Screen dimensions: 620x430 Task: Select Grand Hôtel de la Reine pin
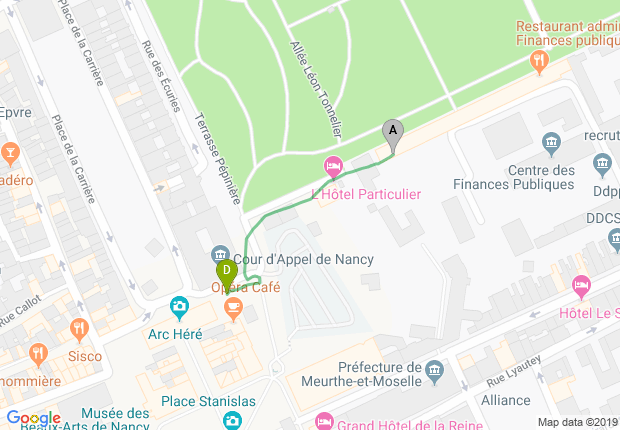323,422
